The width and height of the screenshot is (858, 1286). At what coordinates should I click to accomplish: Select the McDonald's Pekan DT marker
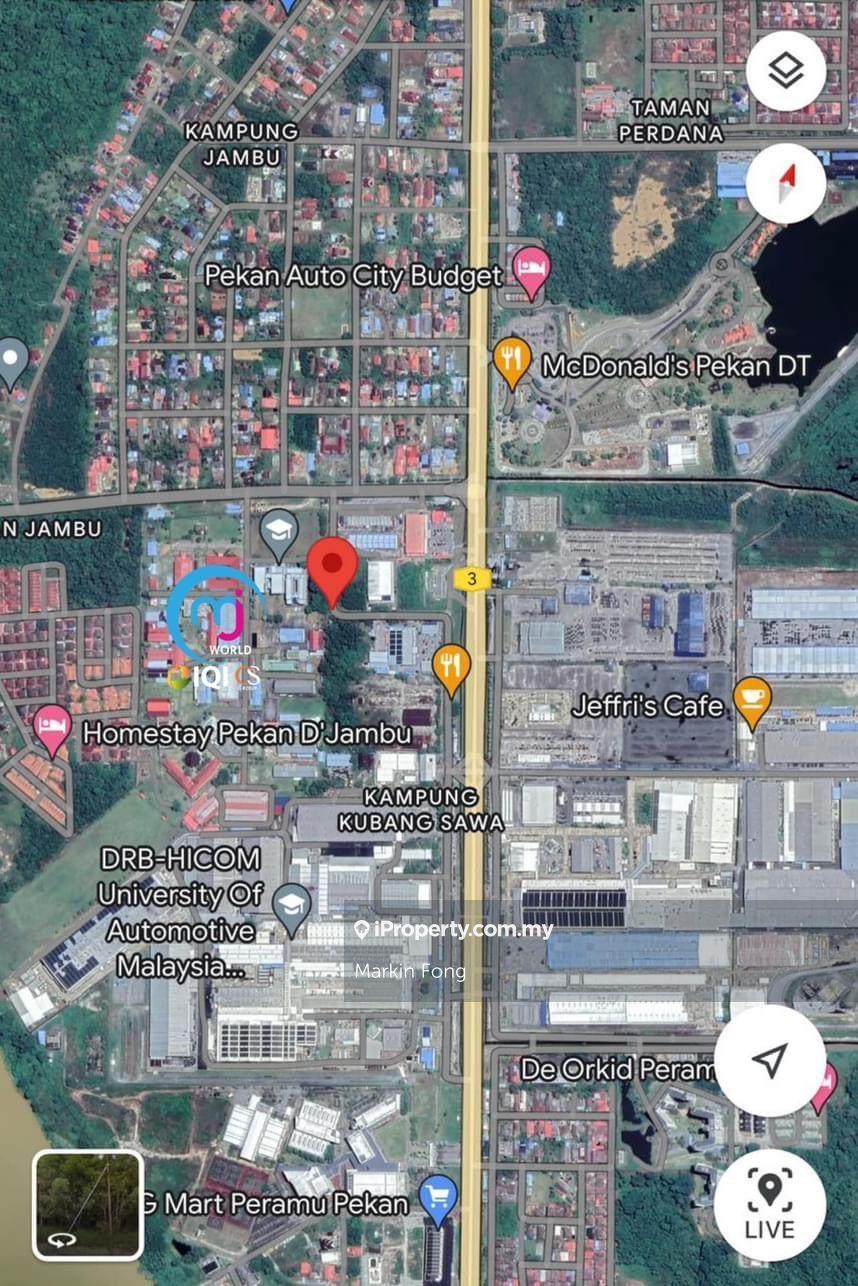pyautogui.click(x=512, y=362)
